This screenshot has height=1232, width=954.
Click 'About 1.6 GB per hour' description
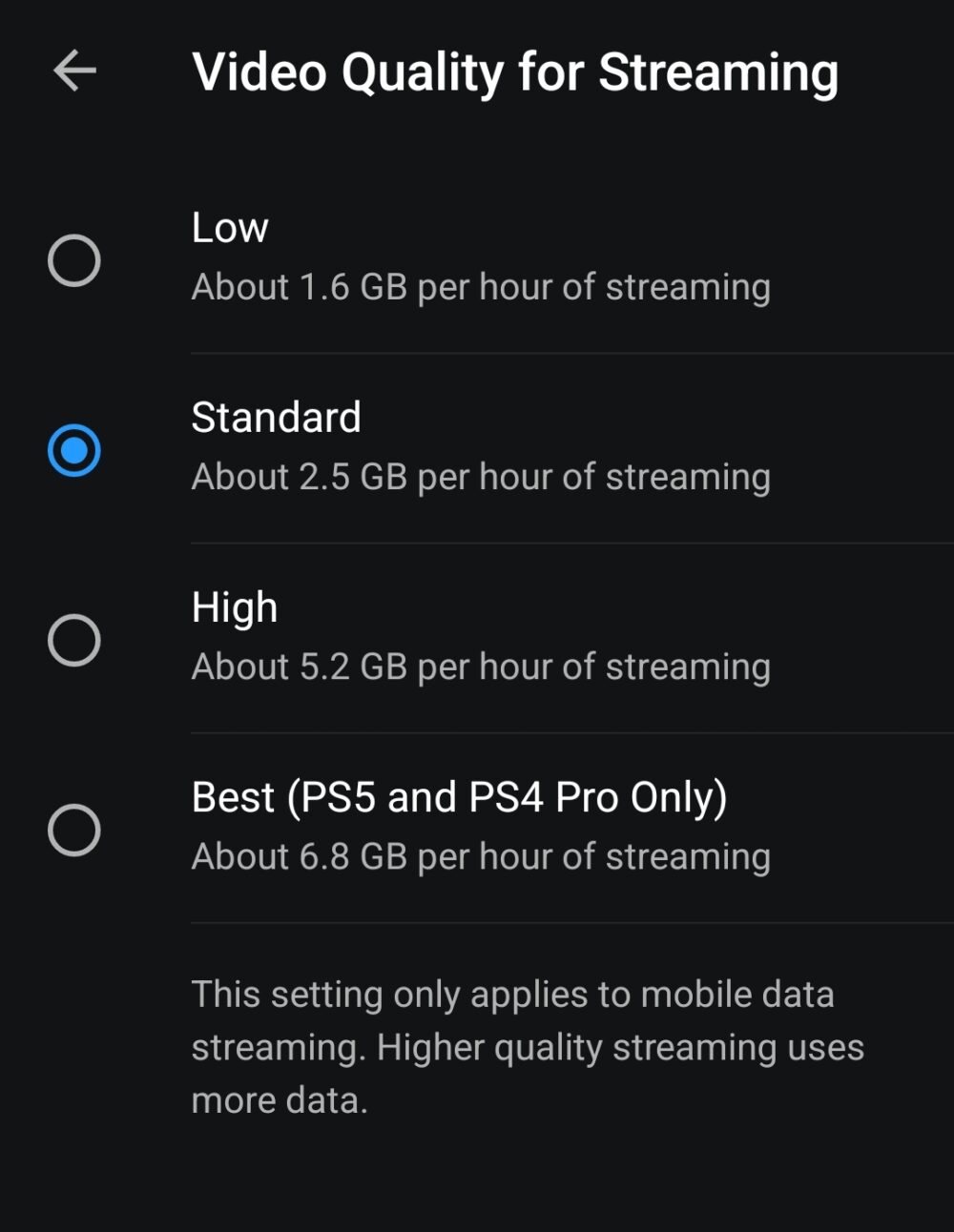tap(481, 286)
